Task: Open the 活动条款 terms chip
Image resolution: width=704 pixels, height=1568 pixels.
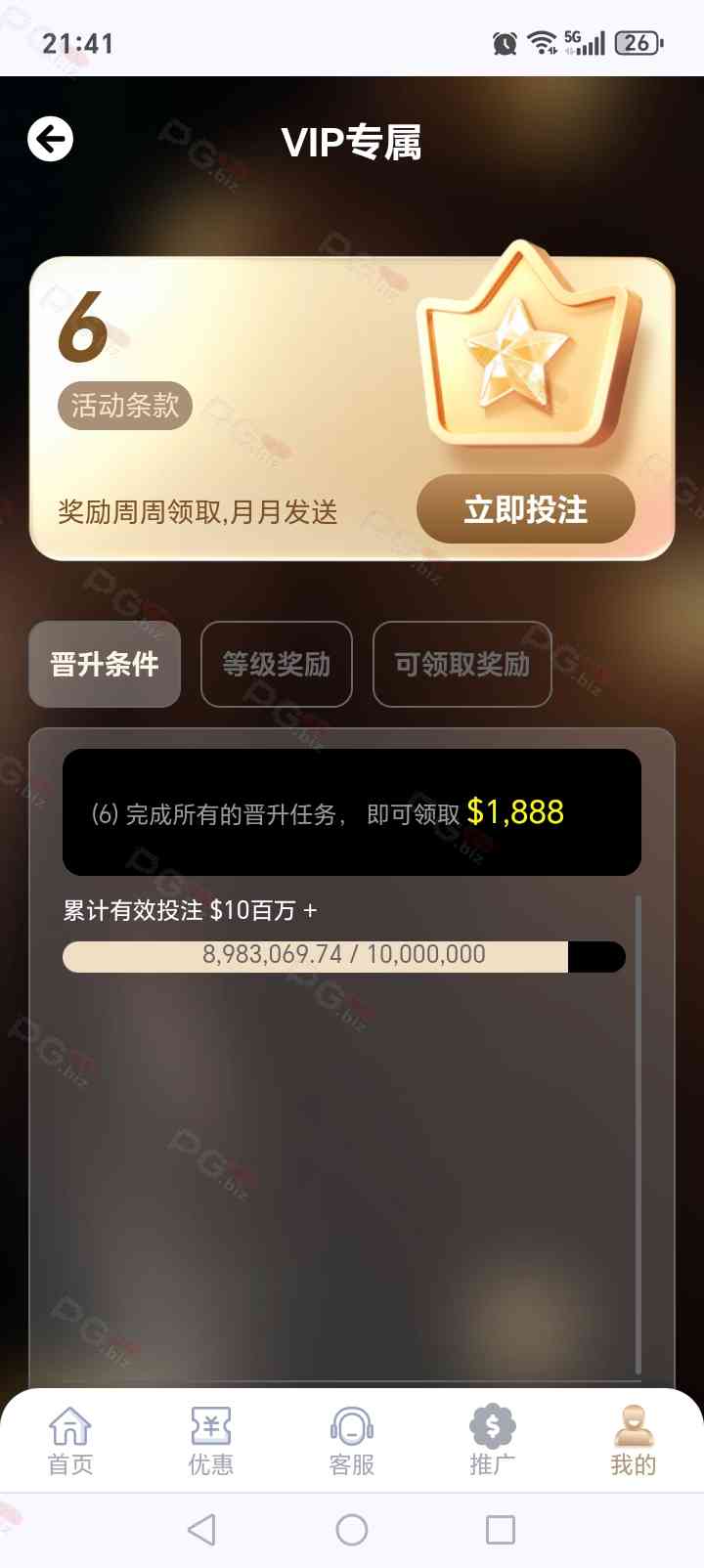Action: click(124, 406)
